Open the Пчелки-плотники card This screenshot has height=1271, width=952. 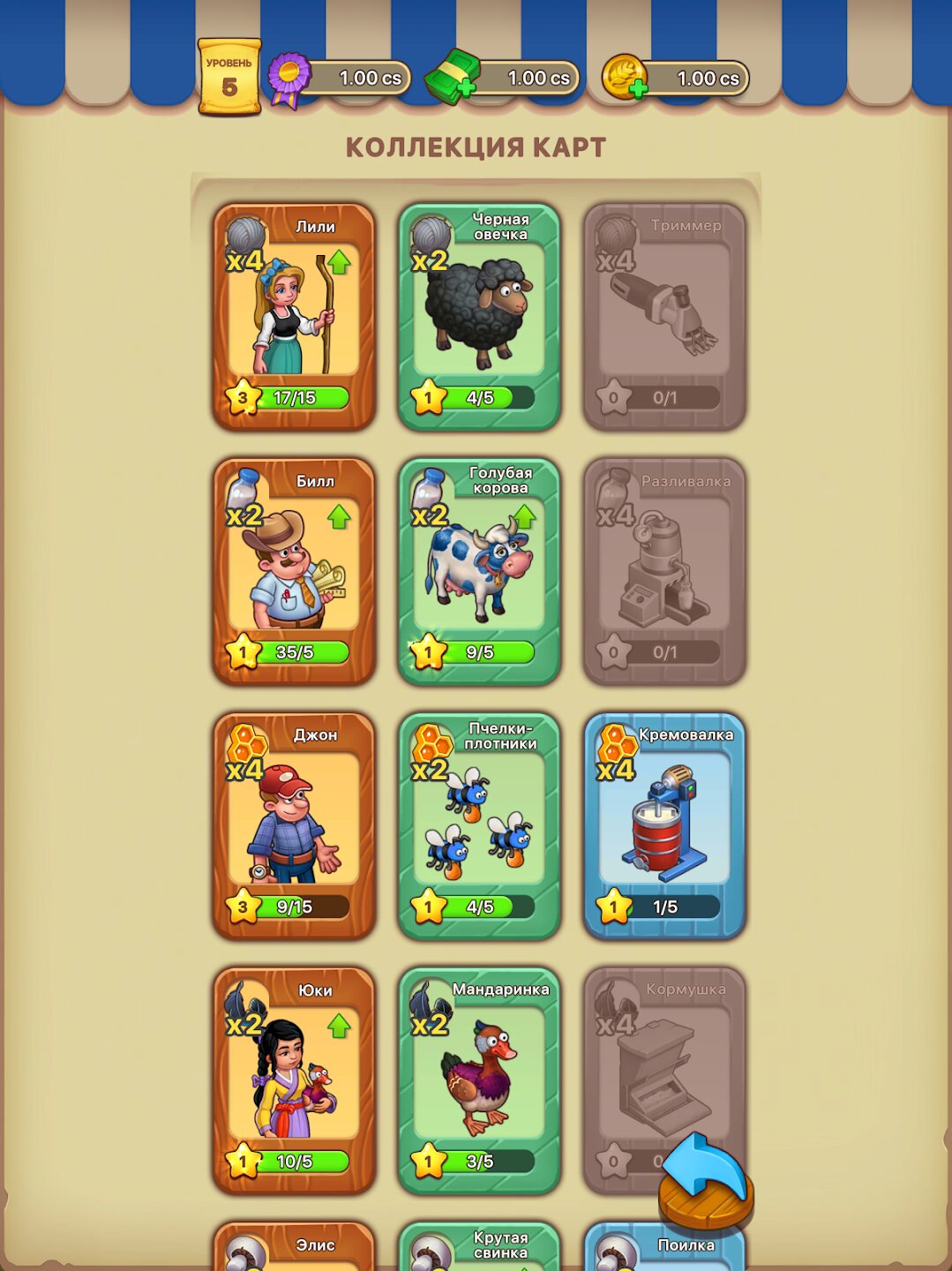pyautogui.click(x=479, y=826)
